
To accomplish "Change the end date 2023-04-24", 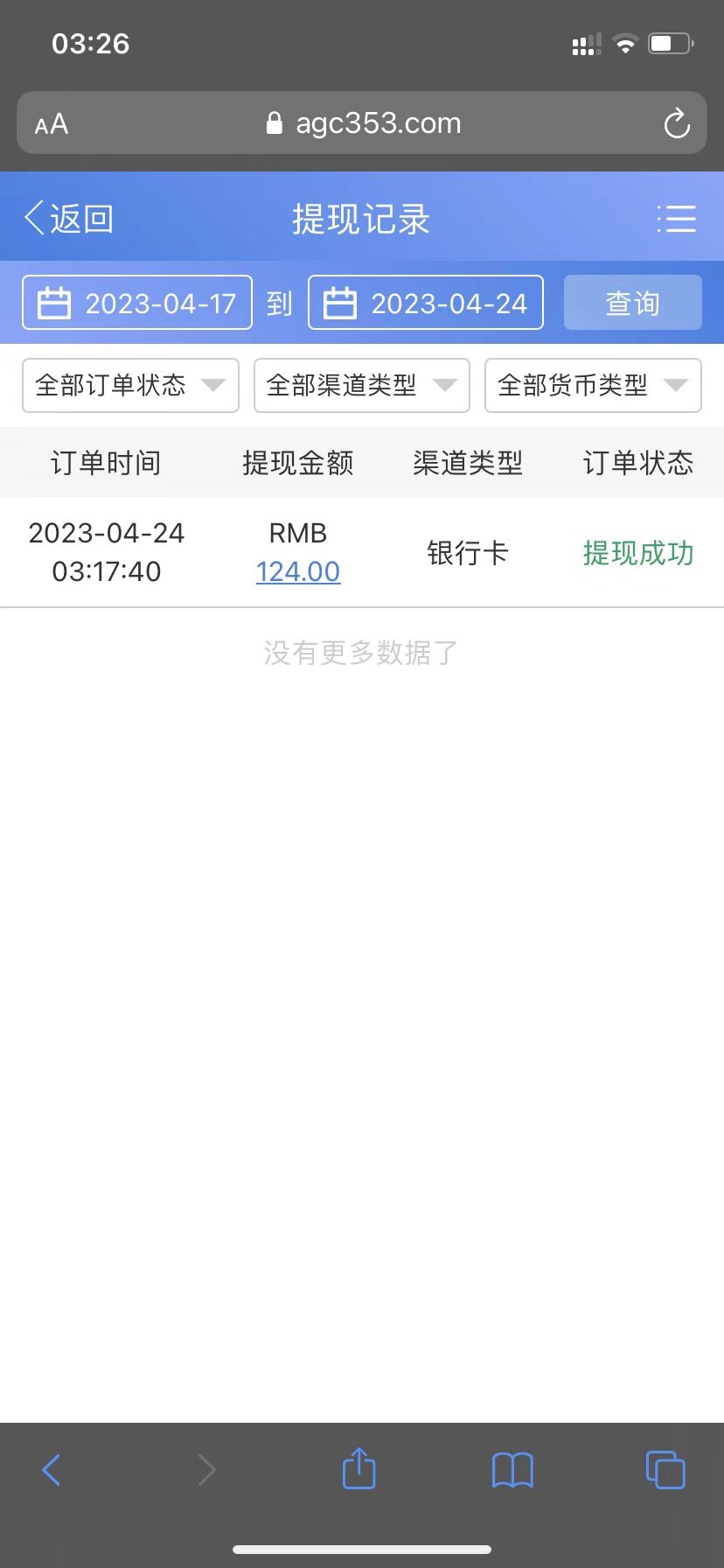I will [426, 303].
